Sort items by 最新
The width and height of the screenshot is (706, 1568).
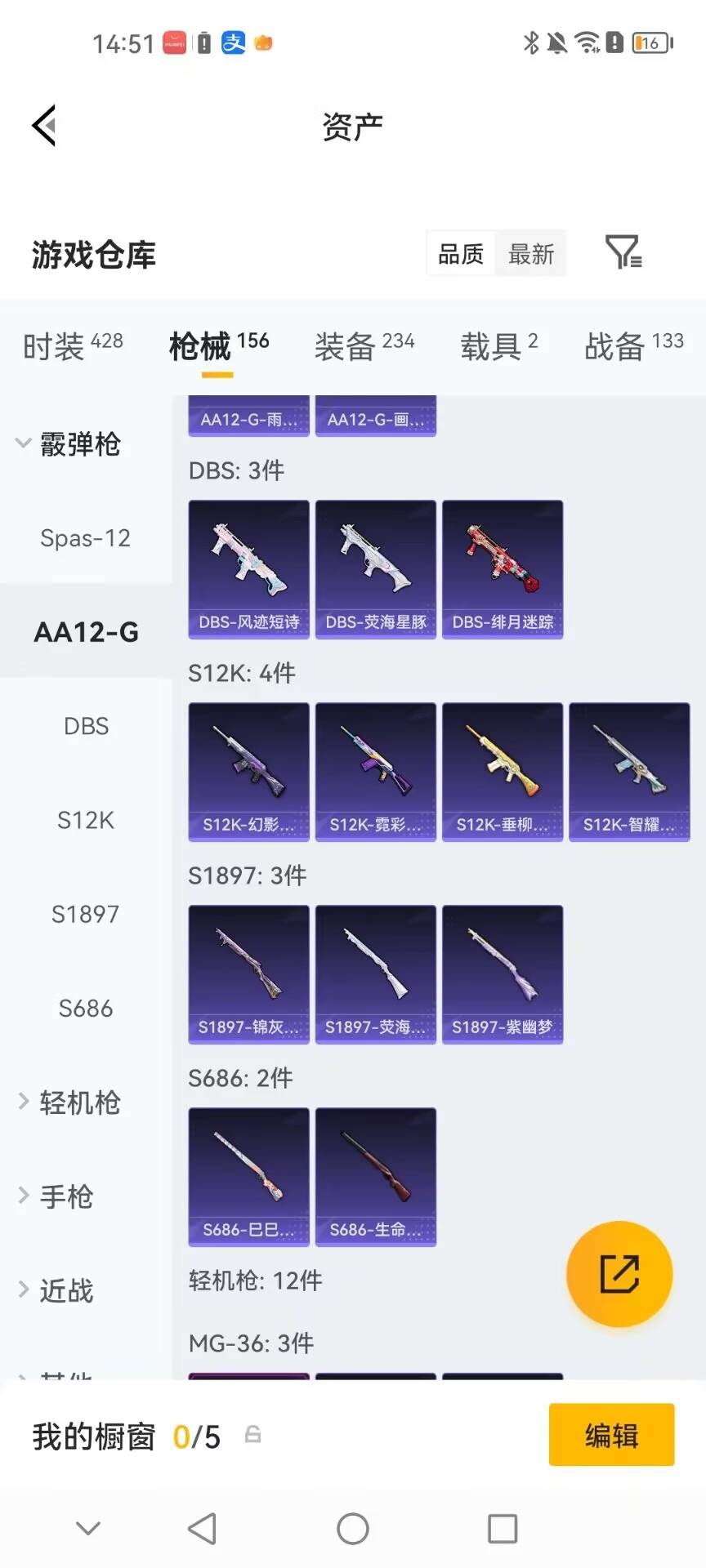(531, 254)
